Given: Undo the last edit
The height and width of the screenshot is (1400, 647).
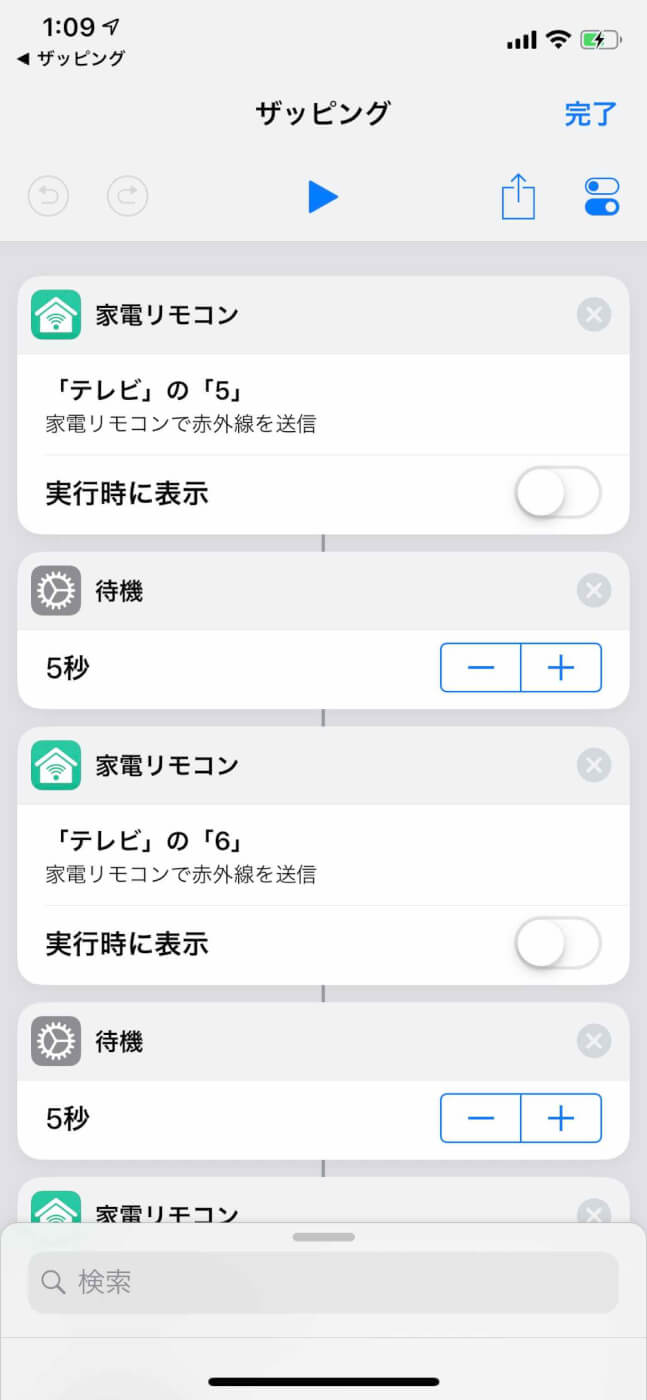Looking at the screenshot, I should pos(48,197).
